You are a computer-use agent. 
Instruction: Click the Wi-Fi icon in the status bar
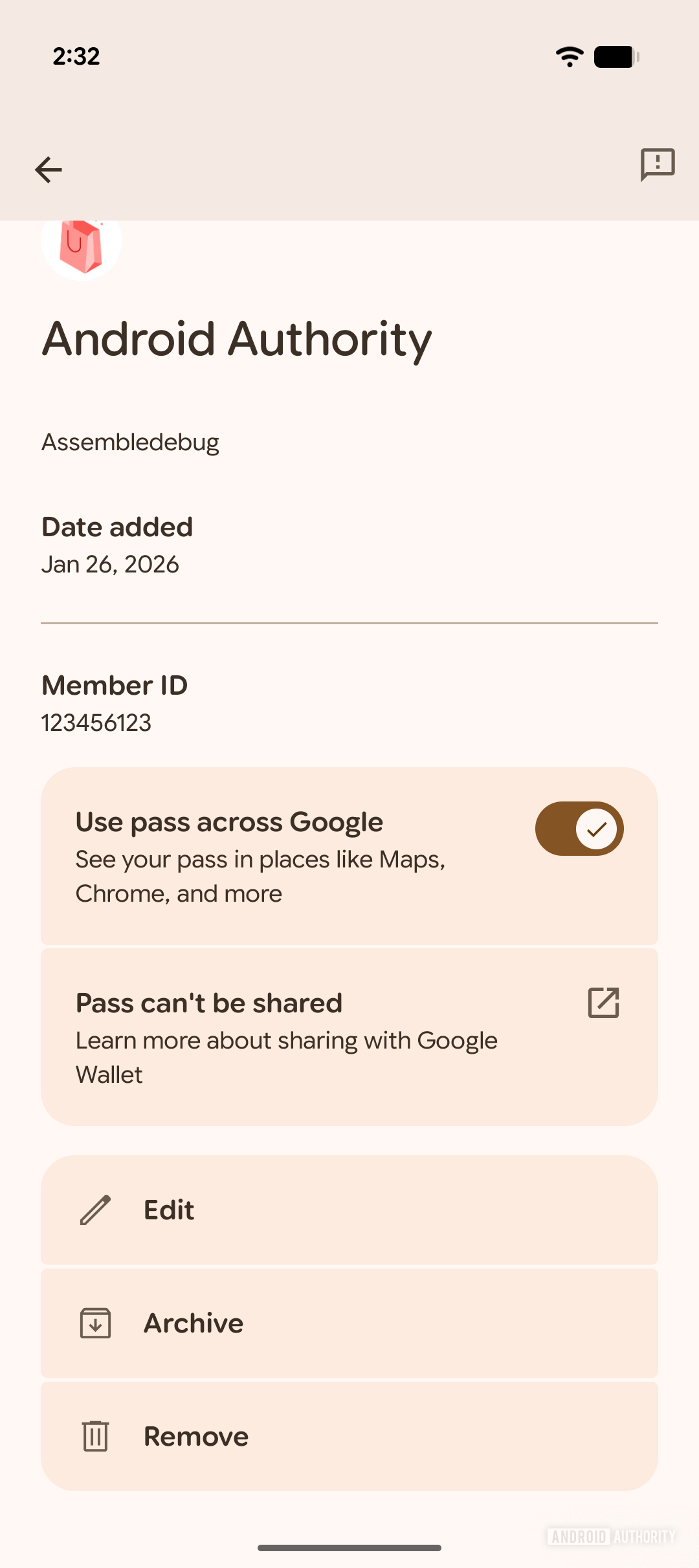point(568,57)
